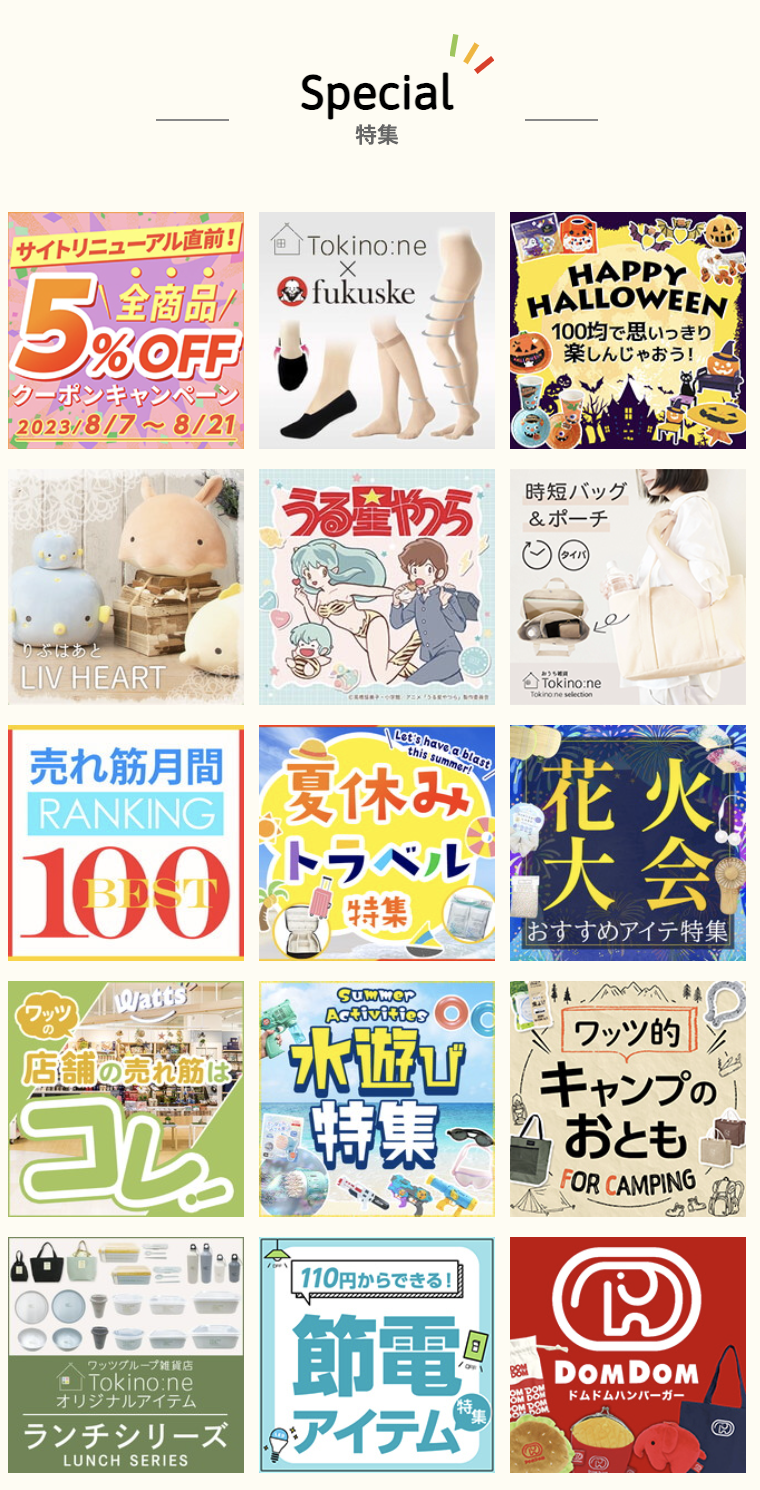Viewport: 760px width, 1490px height.
Task: Open the 節電アイテム特集 banner
Action: pyautogui.click(x=377, y=1355)
